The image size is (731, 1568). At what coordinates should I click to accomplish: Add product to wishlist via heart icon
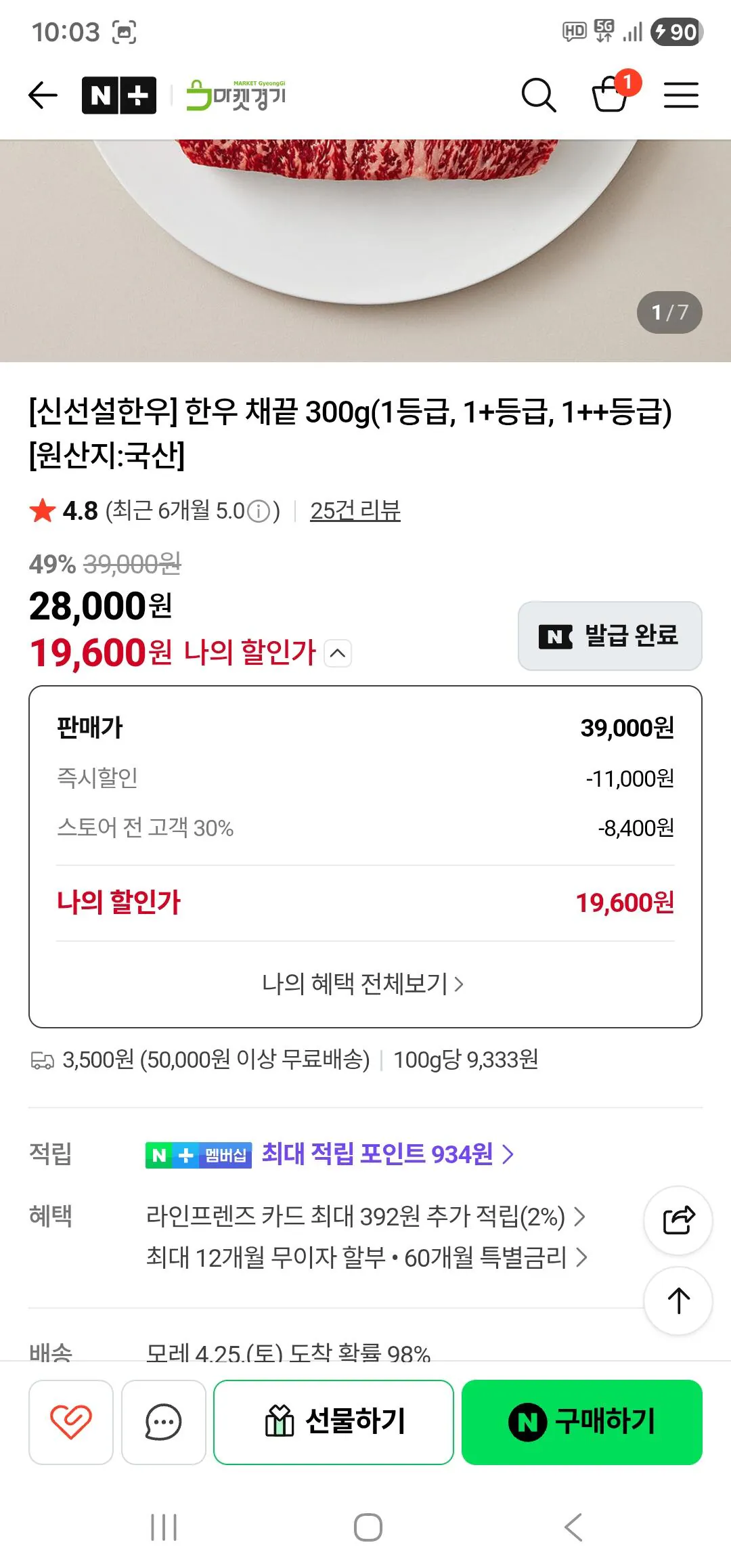click(x=71, y=1422)
